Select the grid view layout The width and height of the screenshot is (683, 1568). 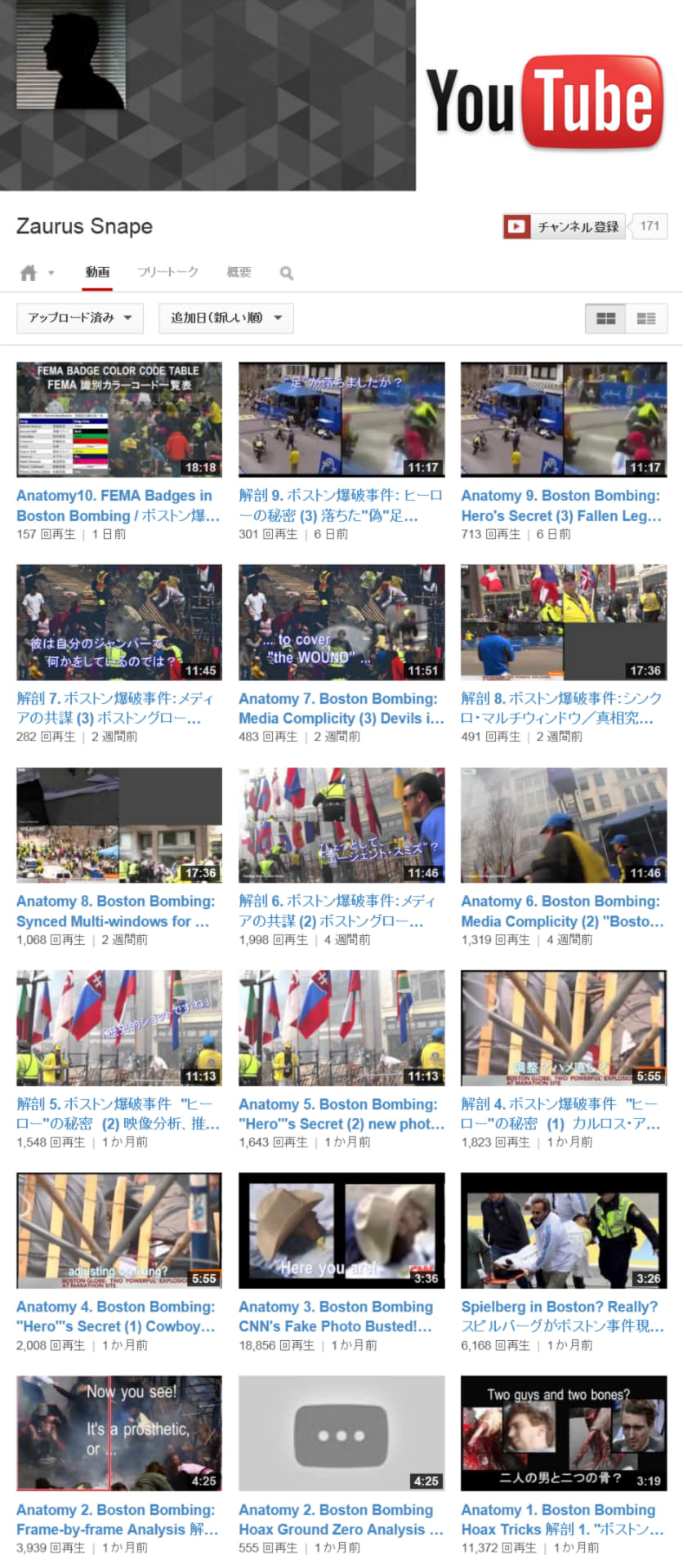pos(605,318)
